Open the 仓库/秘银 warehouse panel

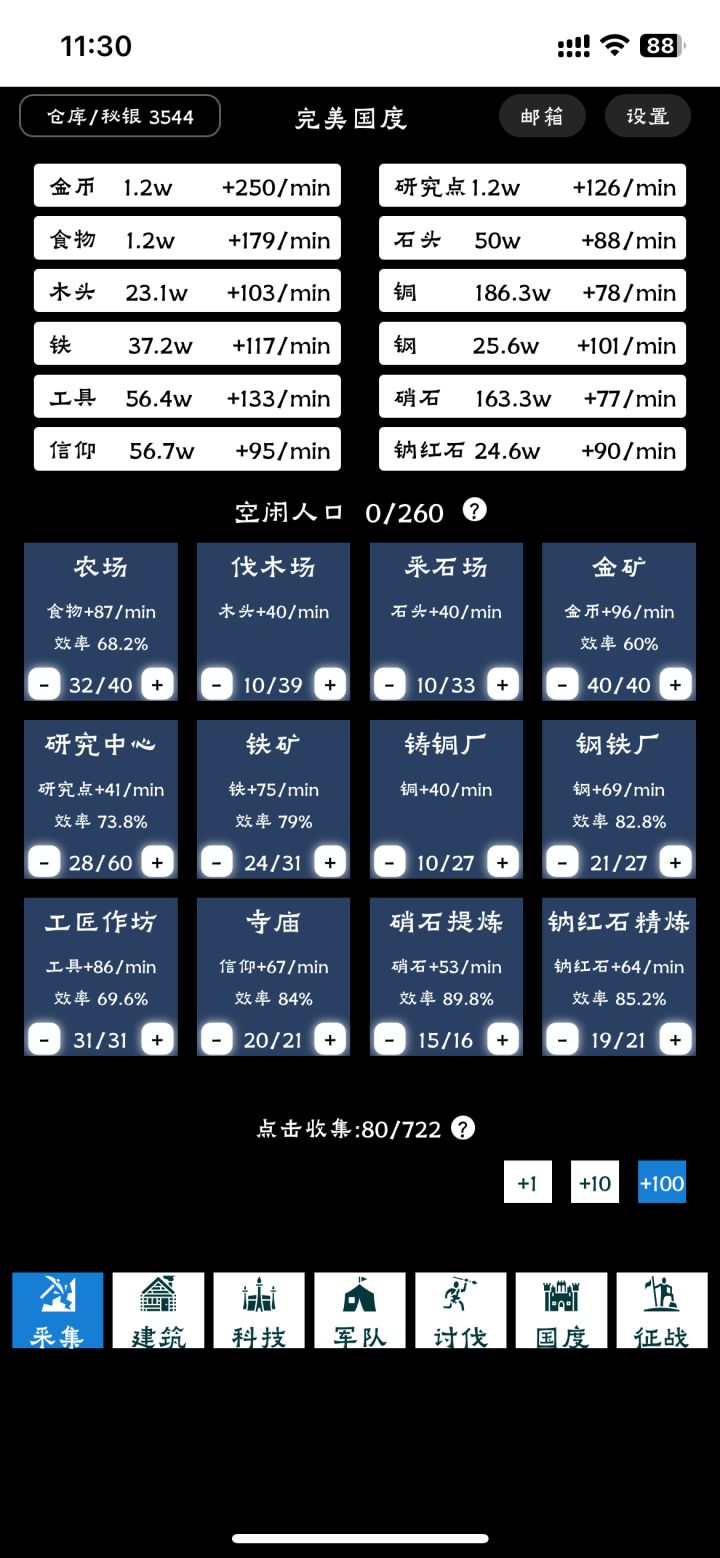[x=119, y=116]
